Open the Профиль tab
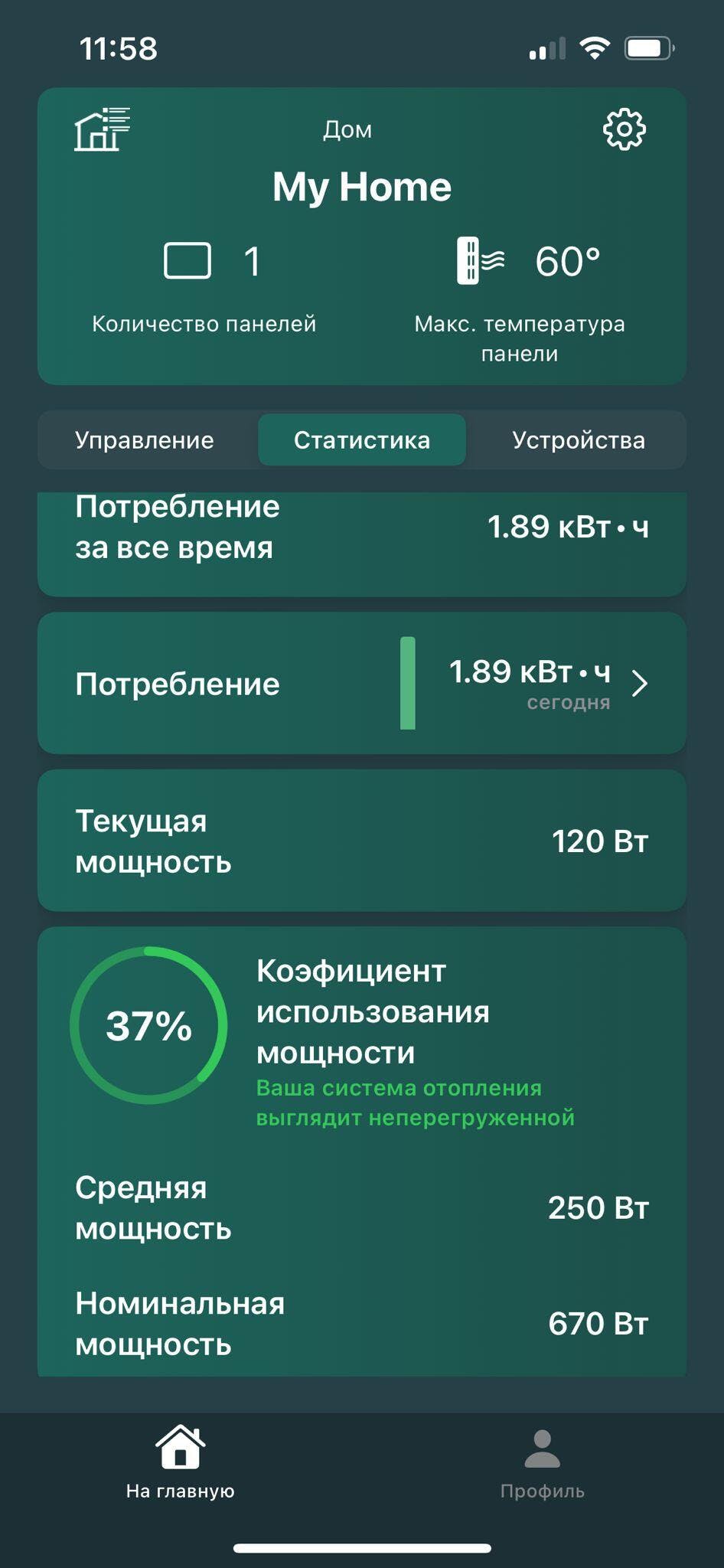Screen dimensions: 724x1568 542,1461
